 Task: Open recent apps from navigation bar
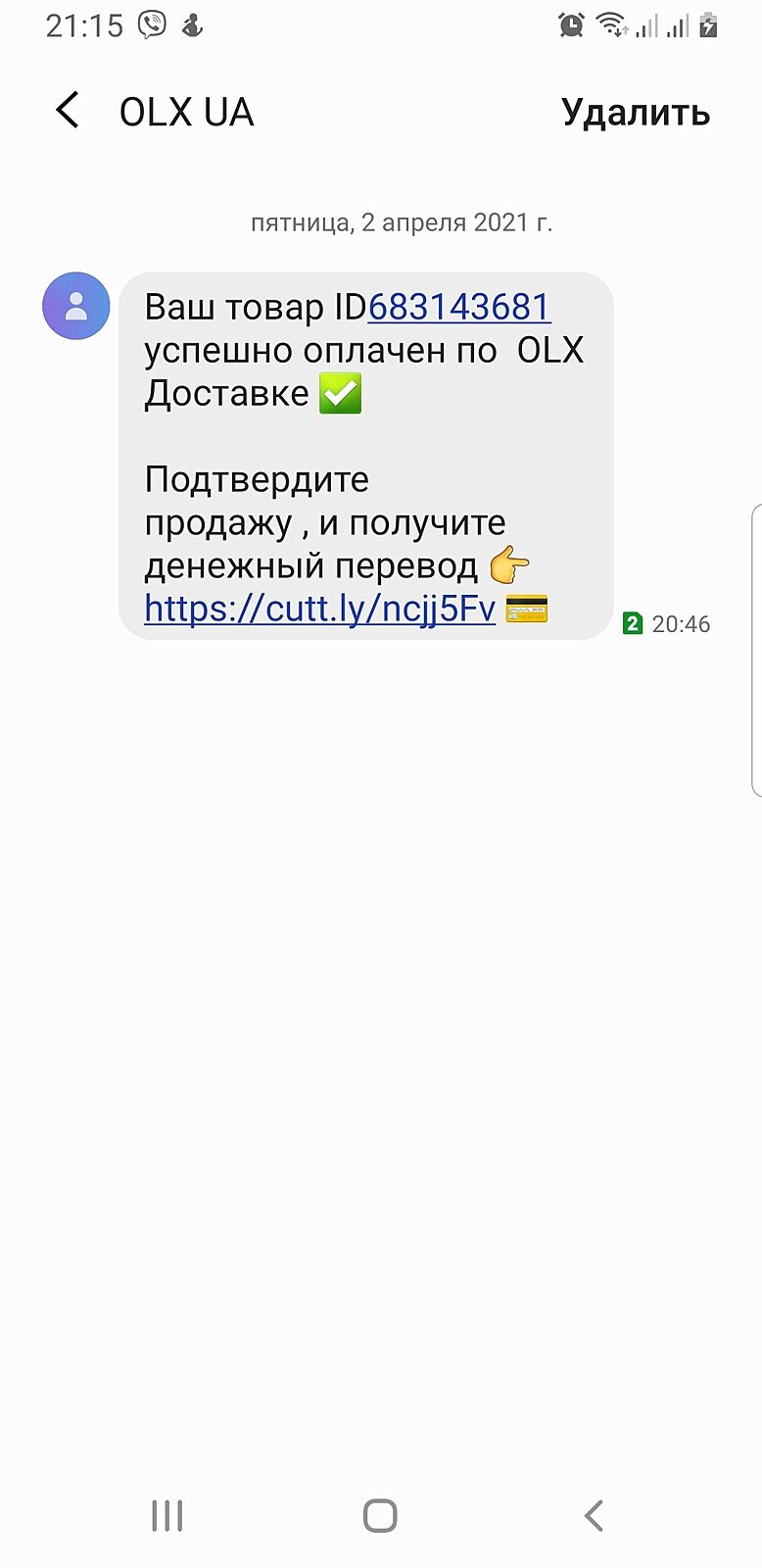tap(167, 1515)
